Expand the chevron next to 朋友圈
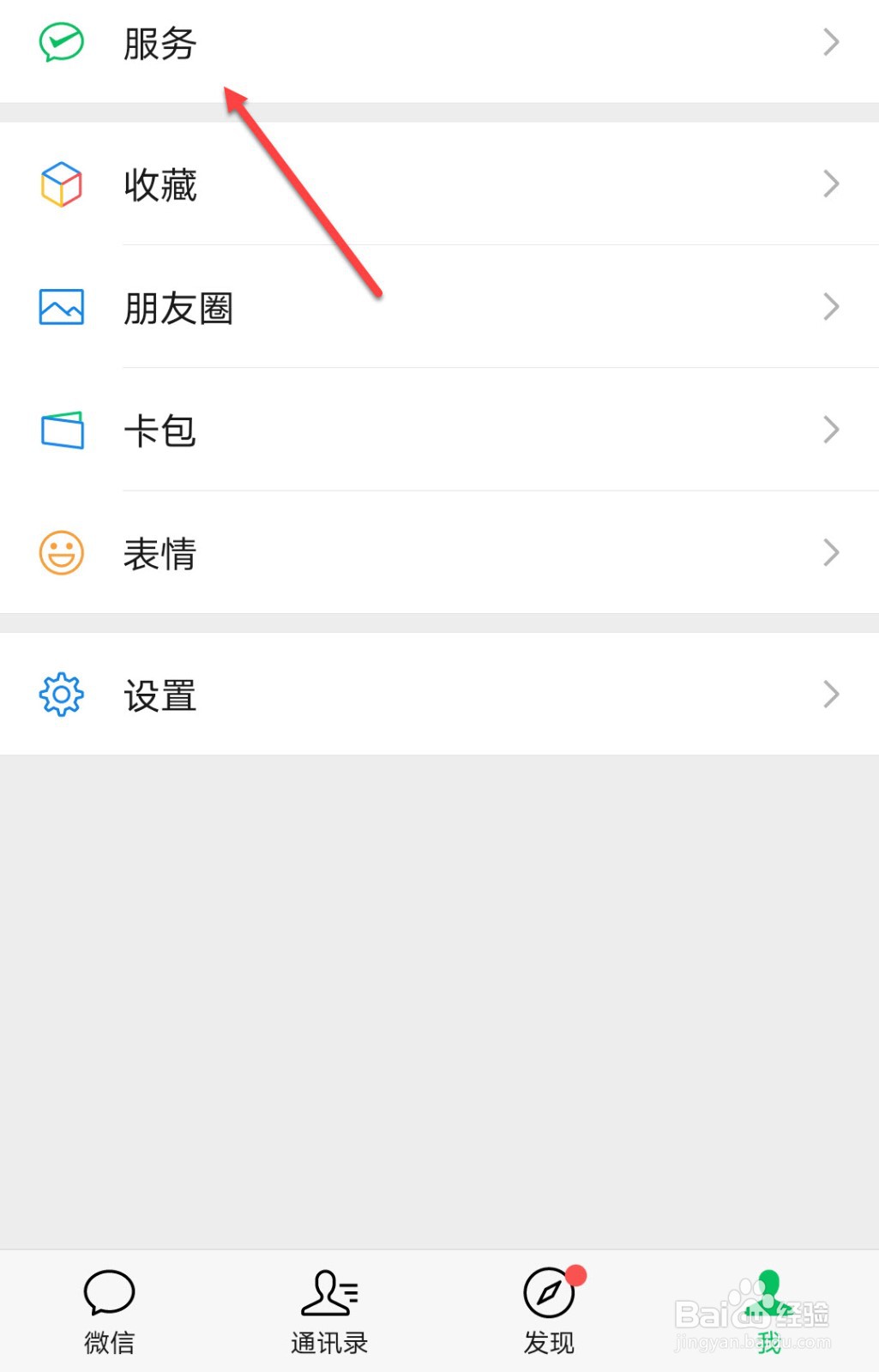The image size is (879, 1372). [829, 306]
